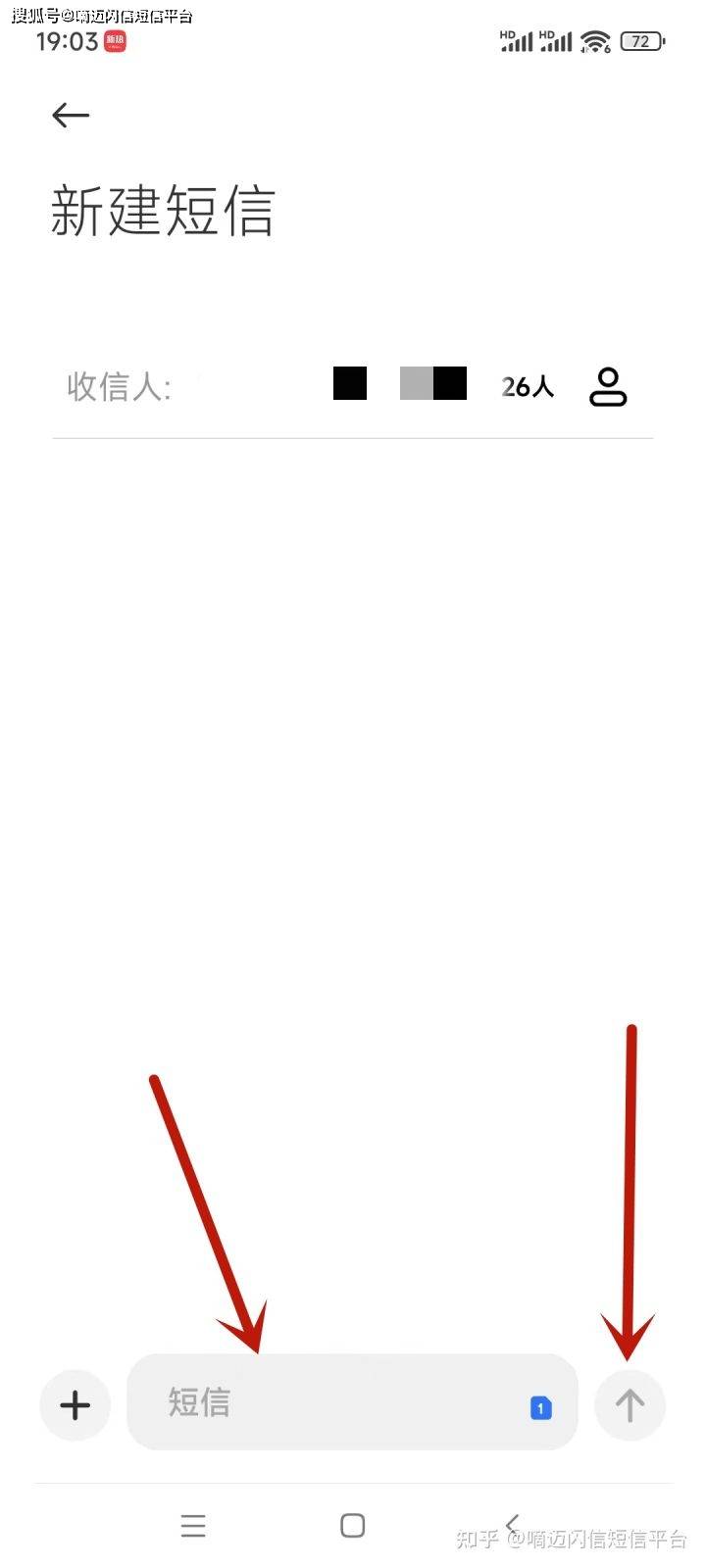Open the contact picker icon next to recipients
The height and width of the screenshot is (1568, 706).
click(x=608, y=387)
